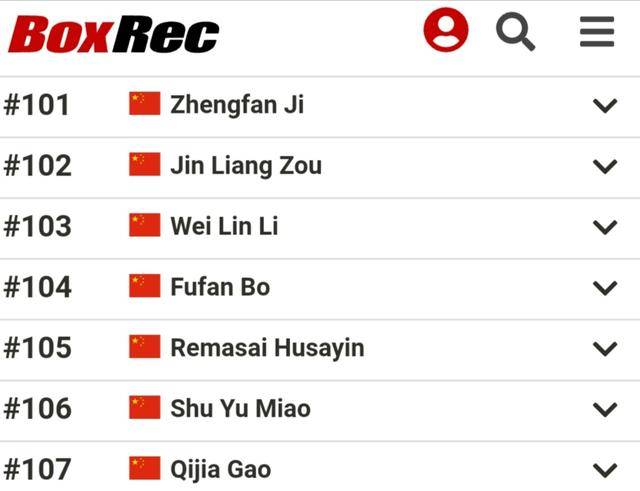The height and width of the screenshot is (491, 640).
Task: Open boxer Zhengfan Ji's profile
Action: [237, 104]
